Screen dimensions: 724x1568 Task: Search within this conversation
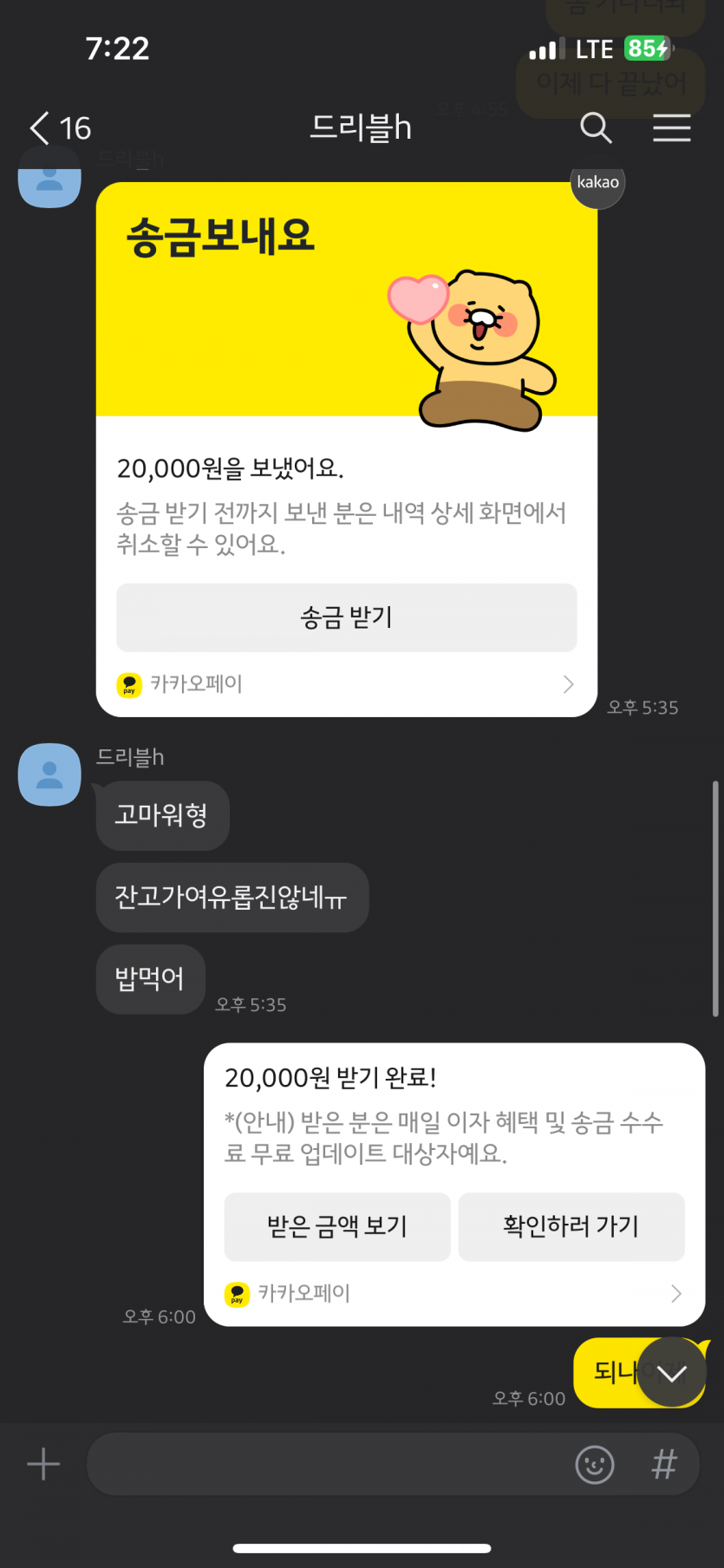point(596,127)
